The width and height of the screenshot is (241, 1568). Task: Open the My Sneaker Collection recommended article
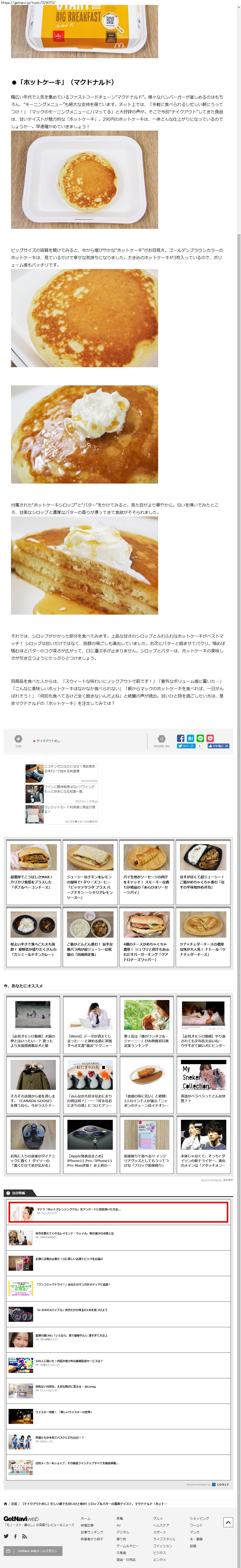(203, 1084)
